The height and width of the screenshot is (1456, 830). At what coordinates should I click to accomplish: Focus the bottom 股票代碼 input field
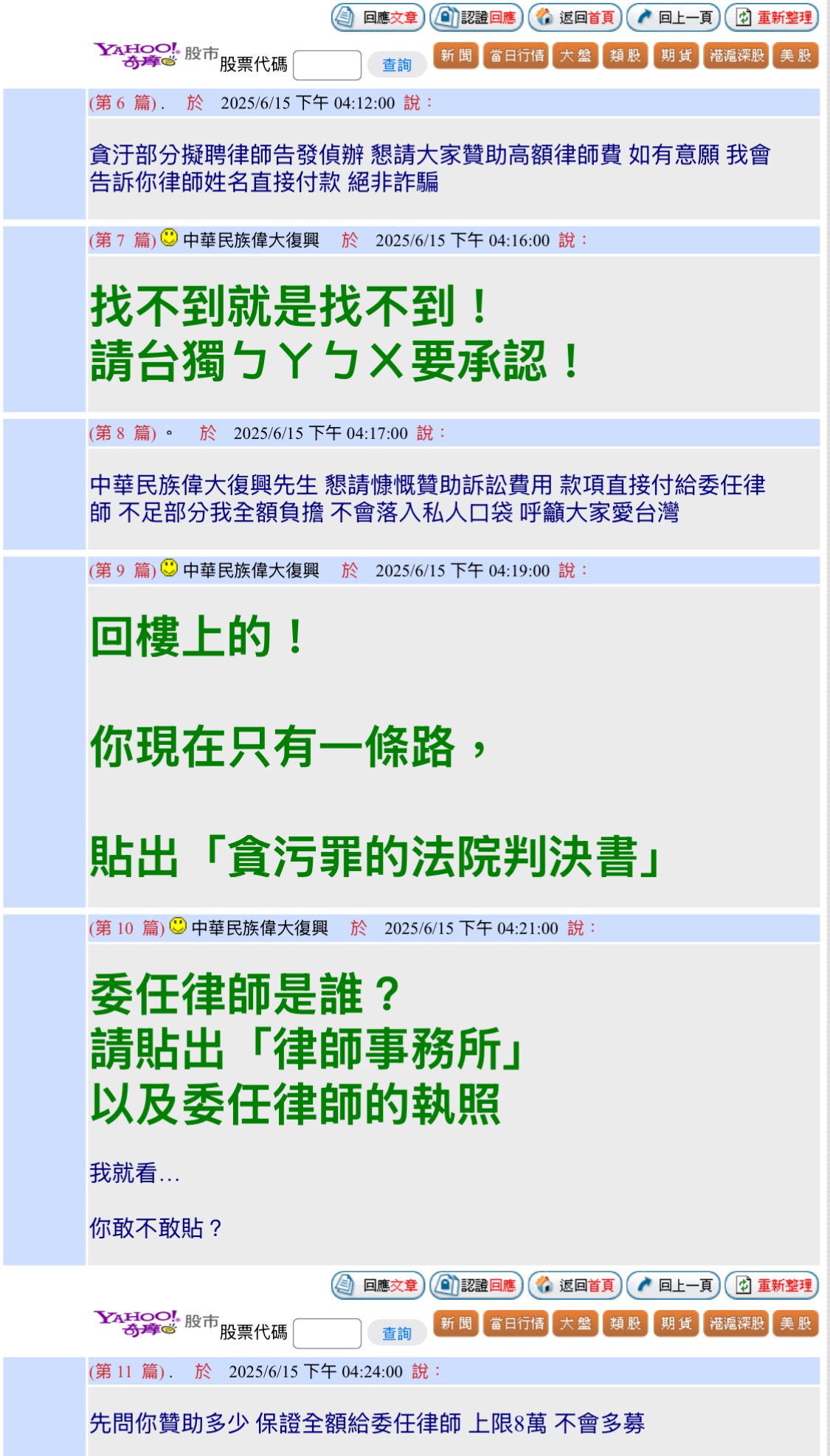click(x=327, y=1333)
